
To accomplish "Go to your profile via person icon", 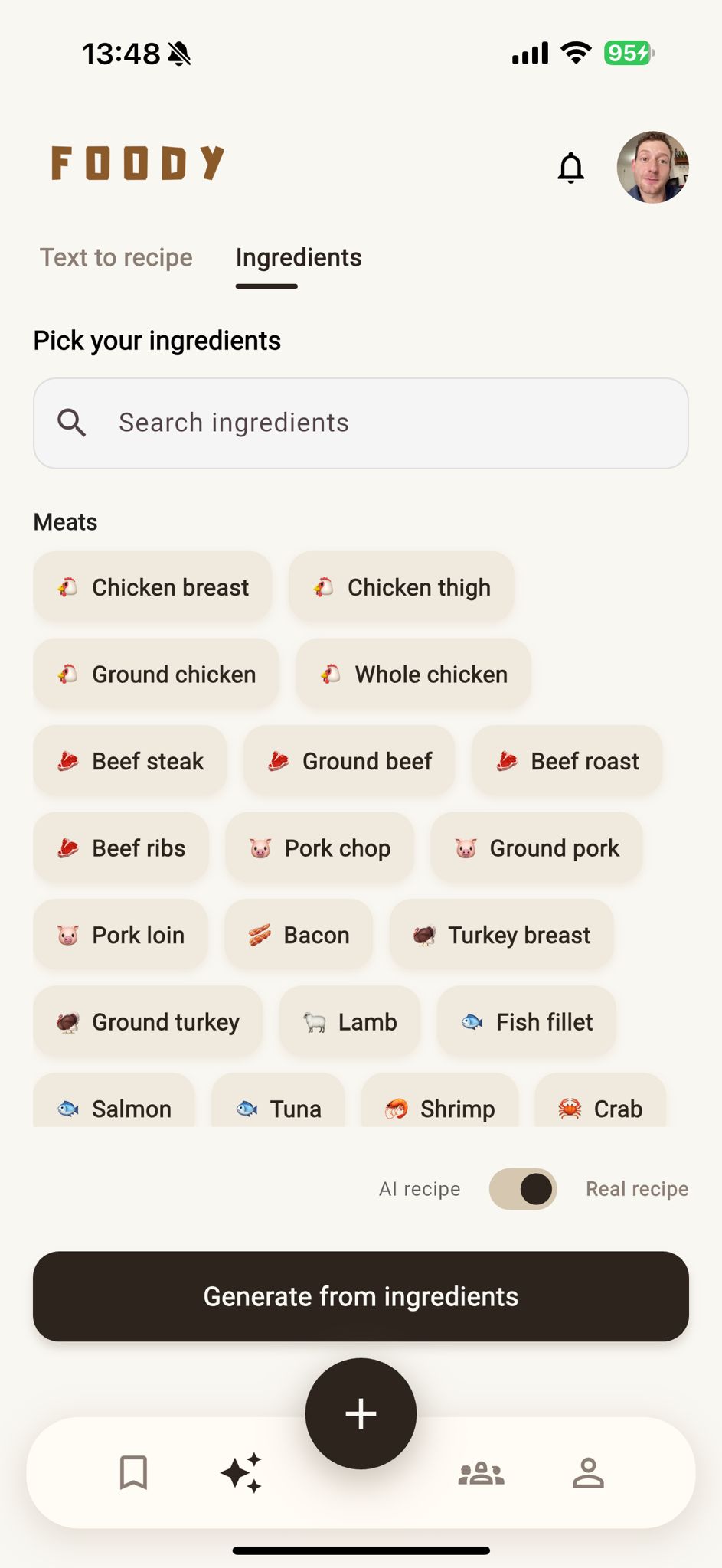I will [588, 1472].
